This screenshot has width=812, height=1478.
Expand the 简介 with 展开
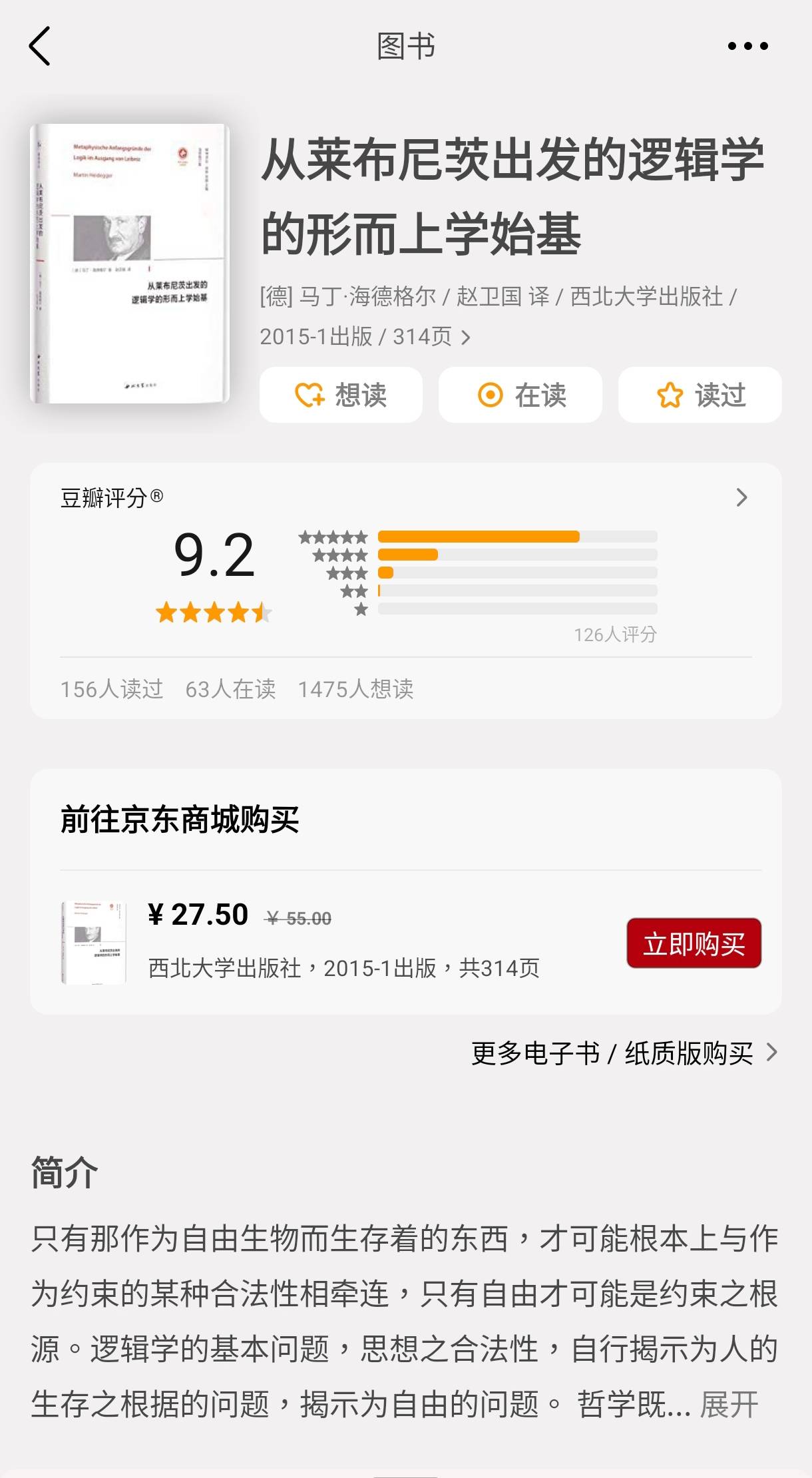pyautogui.click(x=729, y=1404)
